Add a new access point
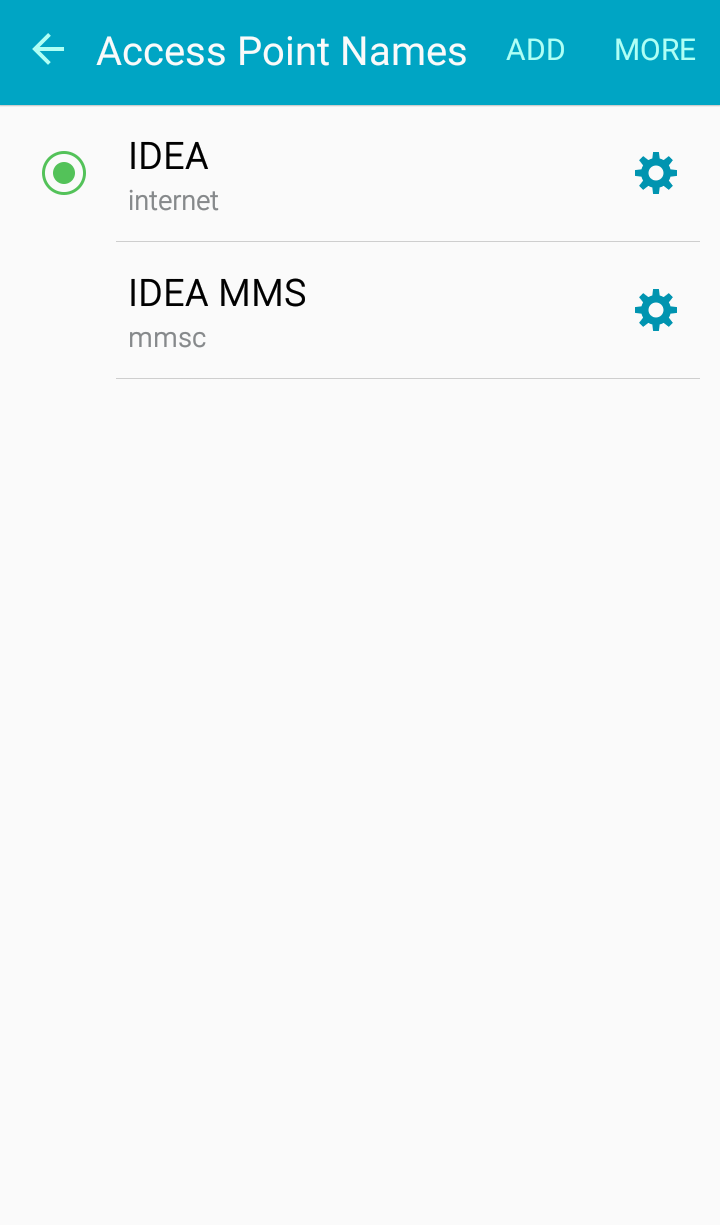This screenshot has width=720, height=1225. 535,50
